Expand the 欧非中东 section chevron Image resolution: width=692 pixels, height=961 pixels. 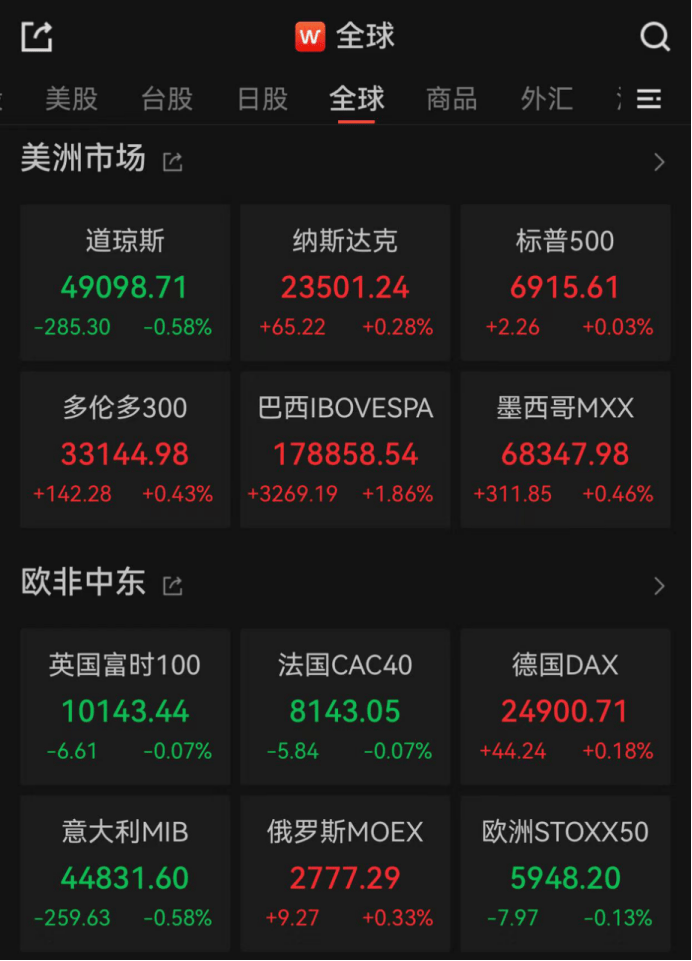tap(658, 586)
